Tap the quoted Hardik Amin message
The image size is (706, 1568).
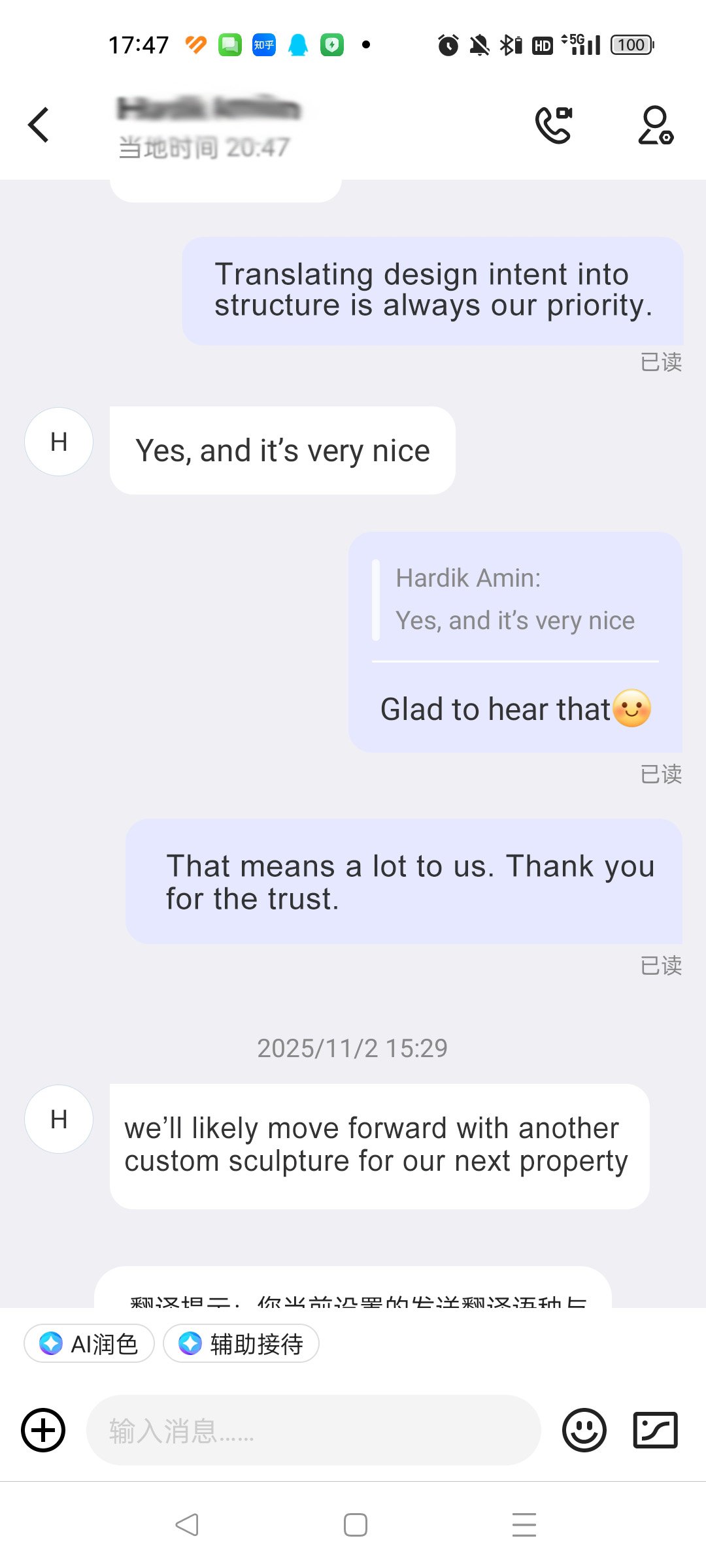(515, 600)
